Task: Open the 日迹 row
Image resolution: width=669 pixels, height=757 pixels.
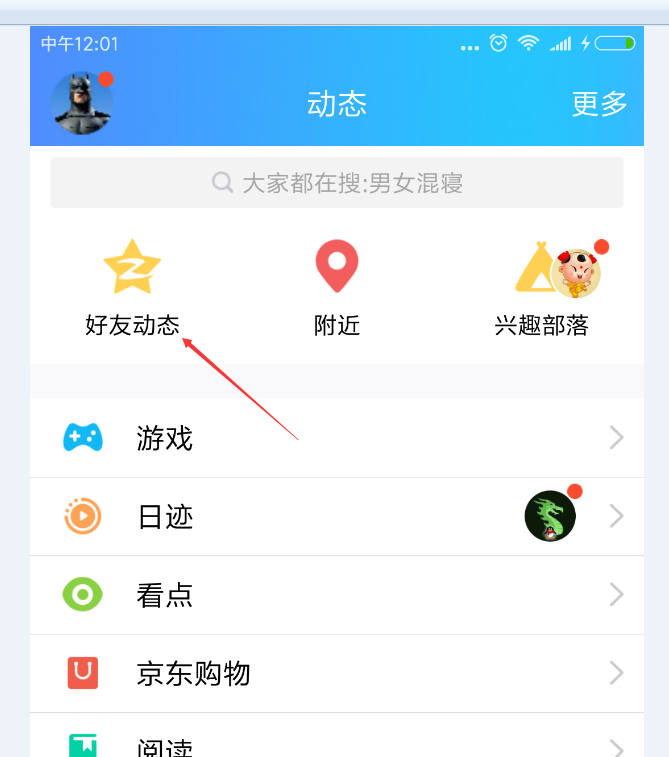Action: pos(337,516)
